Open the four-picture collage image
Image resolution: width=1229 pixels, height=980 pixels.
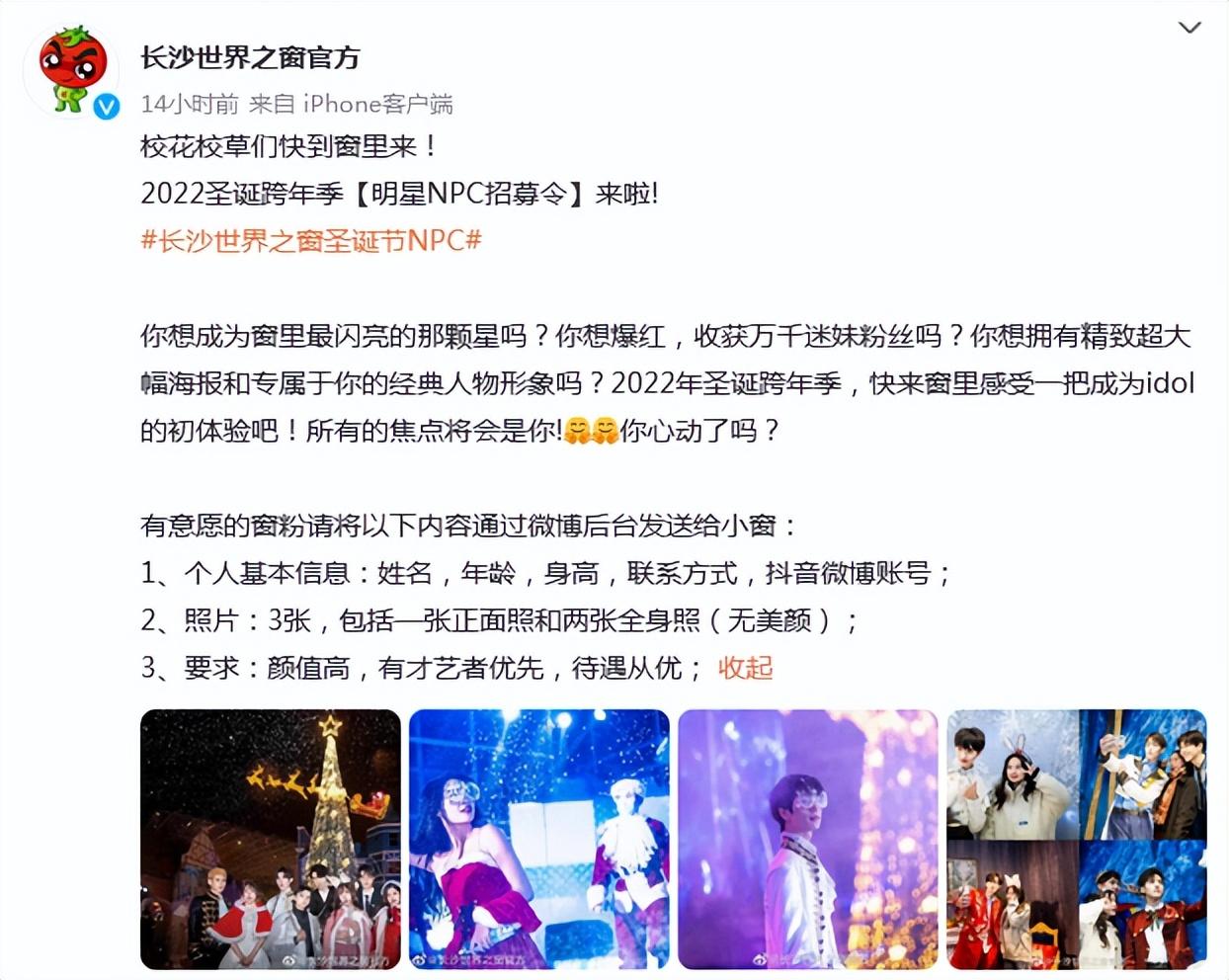tap(1076, 839)
